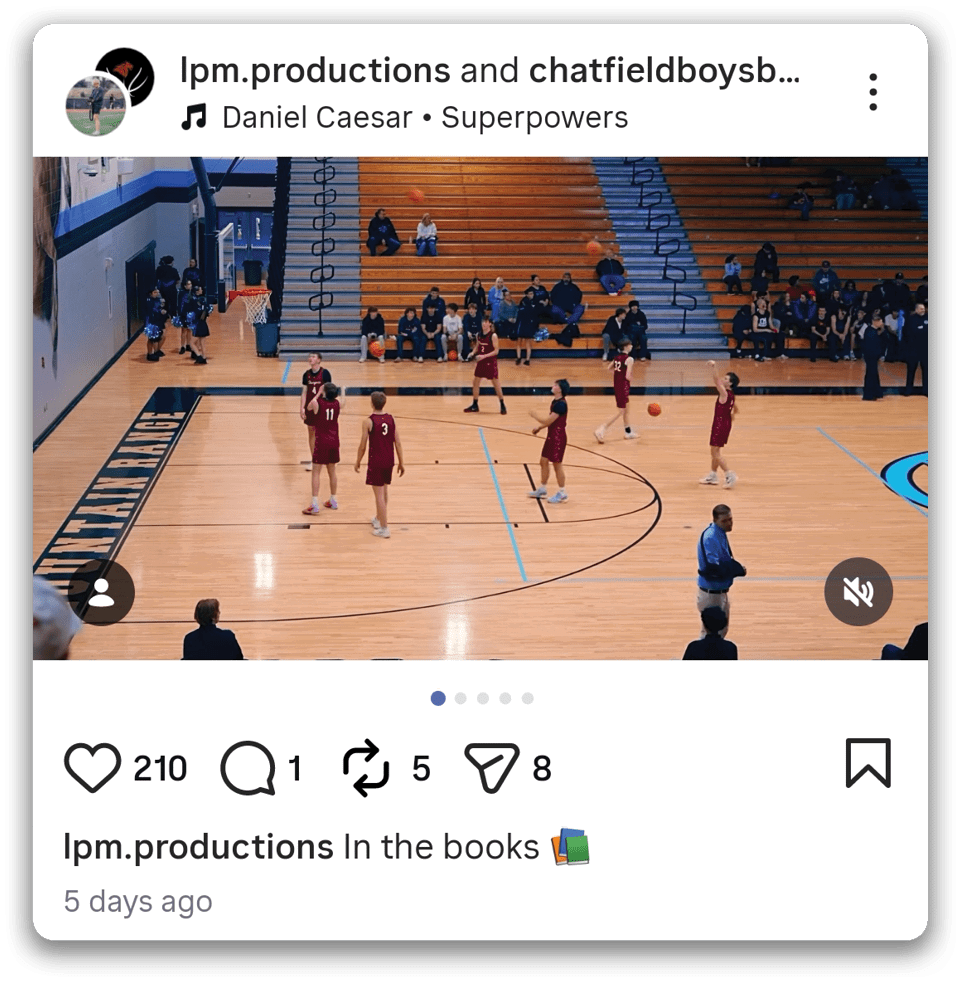Bookmark this post

867,764
